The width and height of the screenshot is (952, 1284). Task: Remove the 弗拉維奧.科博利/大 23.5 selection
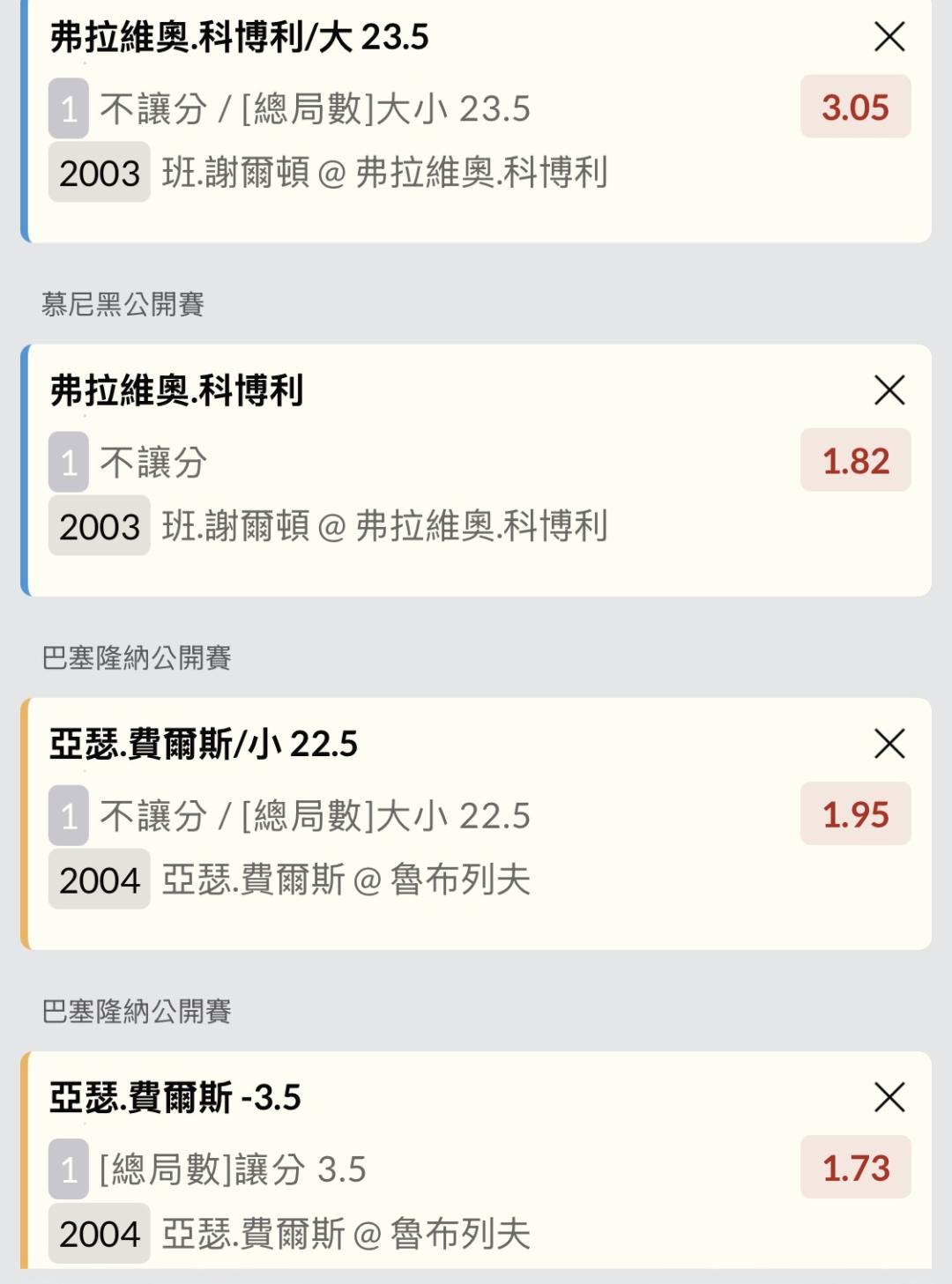click(889, 37)
